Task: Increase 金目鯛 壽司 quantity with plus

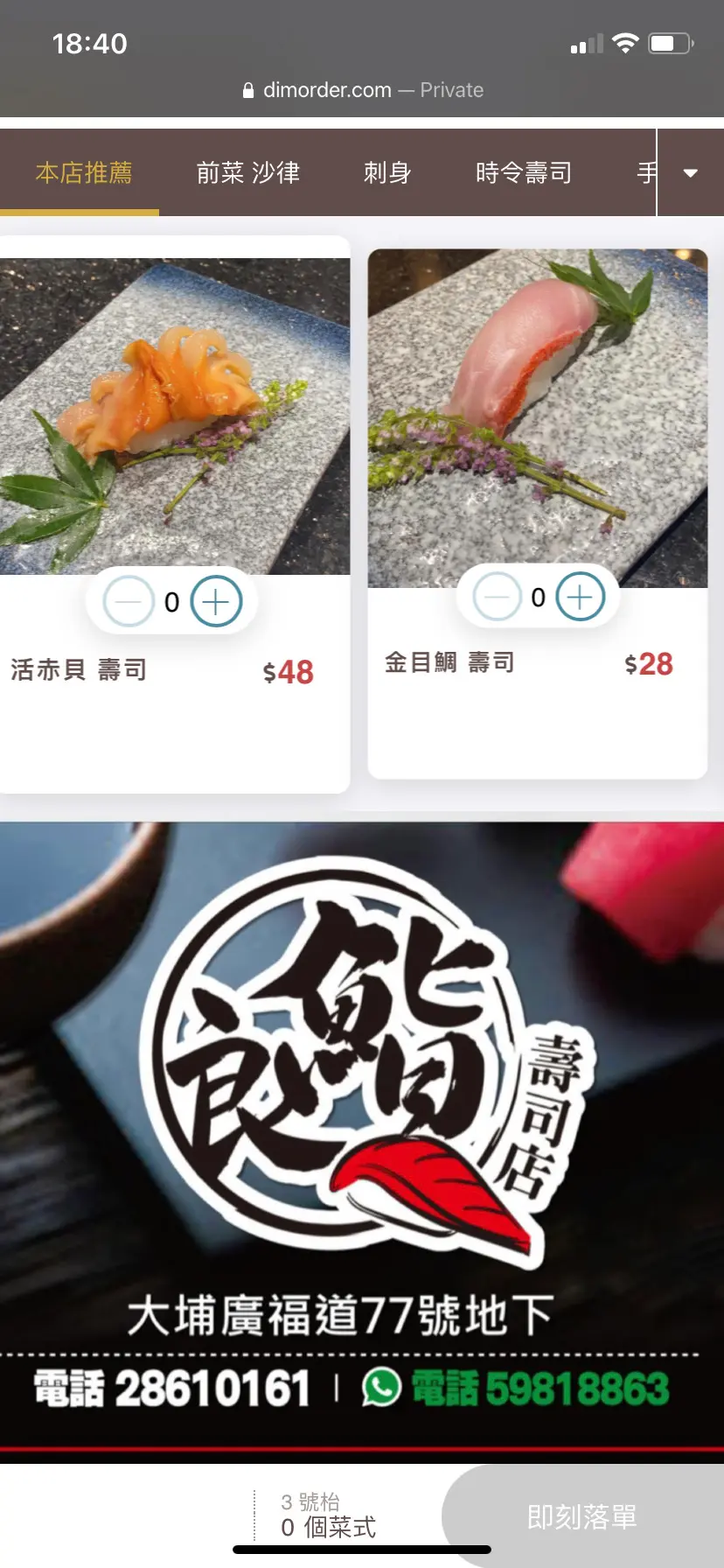Action: pos(580,597)
